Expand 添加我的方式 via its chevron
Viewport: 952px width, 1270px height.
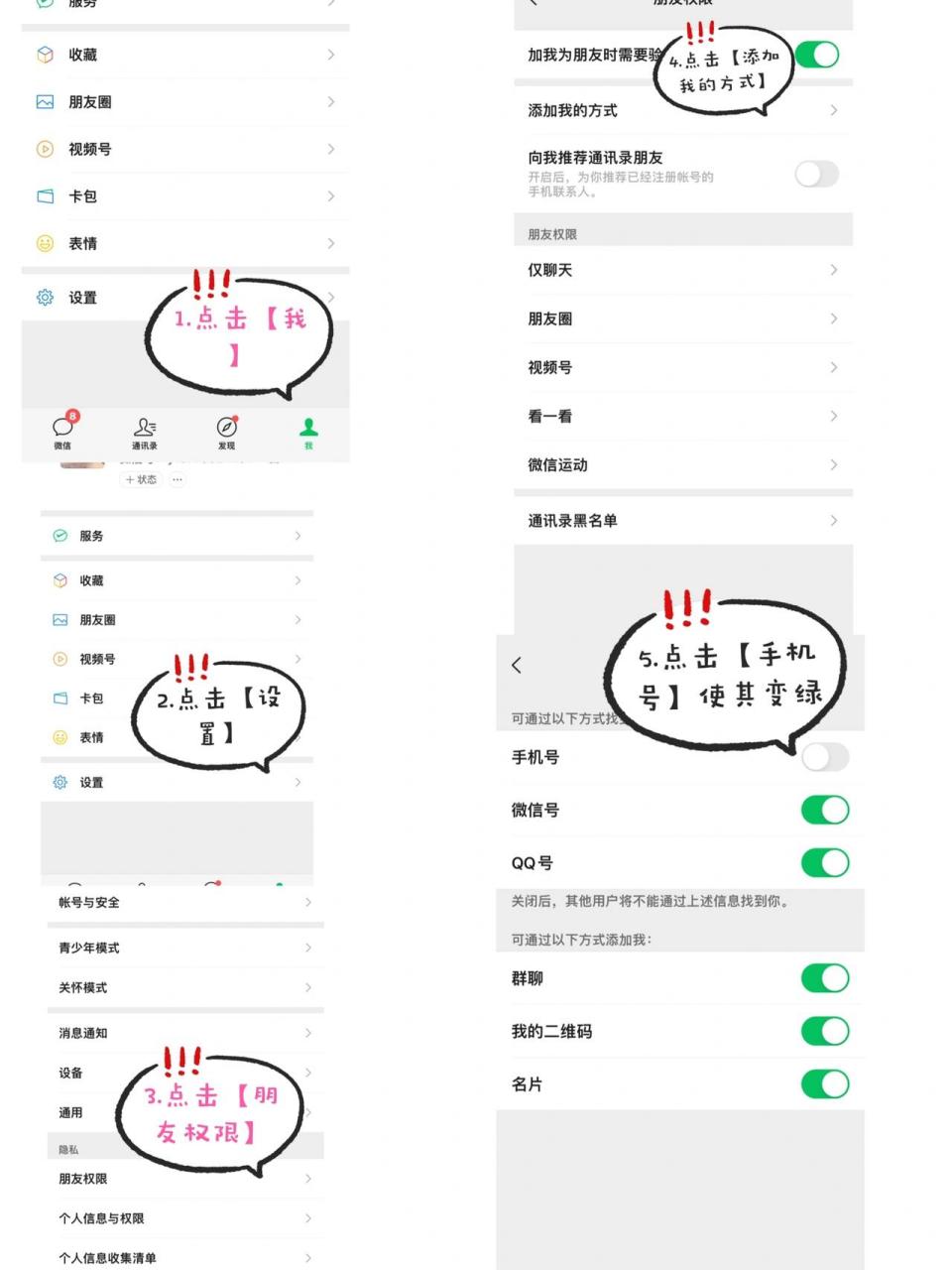[x=832, y=111]
